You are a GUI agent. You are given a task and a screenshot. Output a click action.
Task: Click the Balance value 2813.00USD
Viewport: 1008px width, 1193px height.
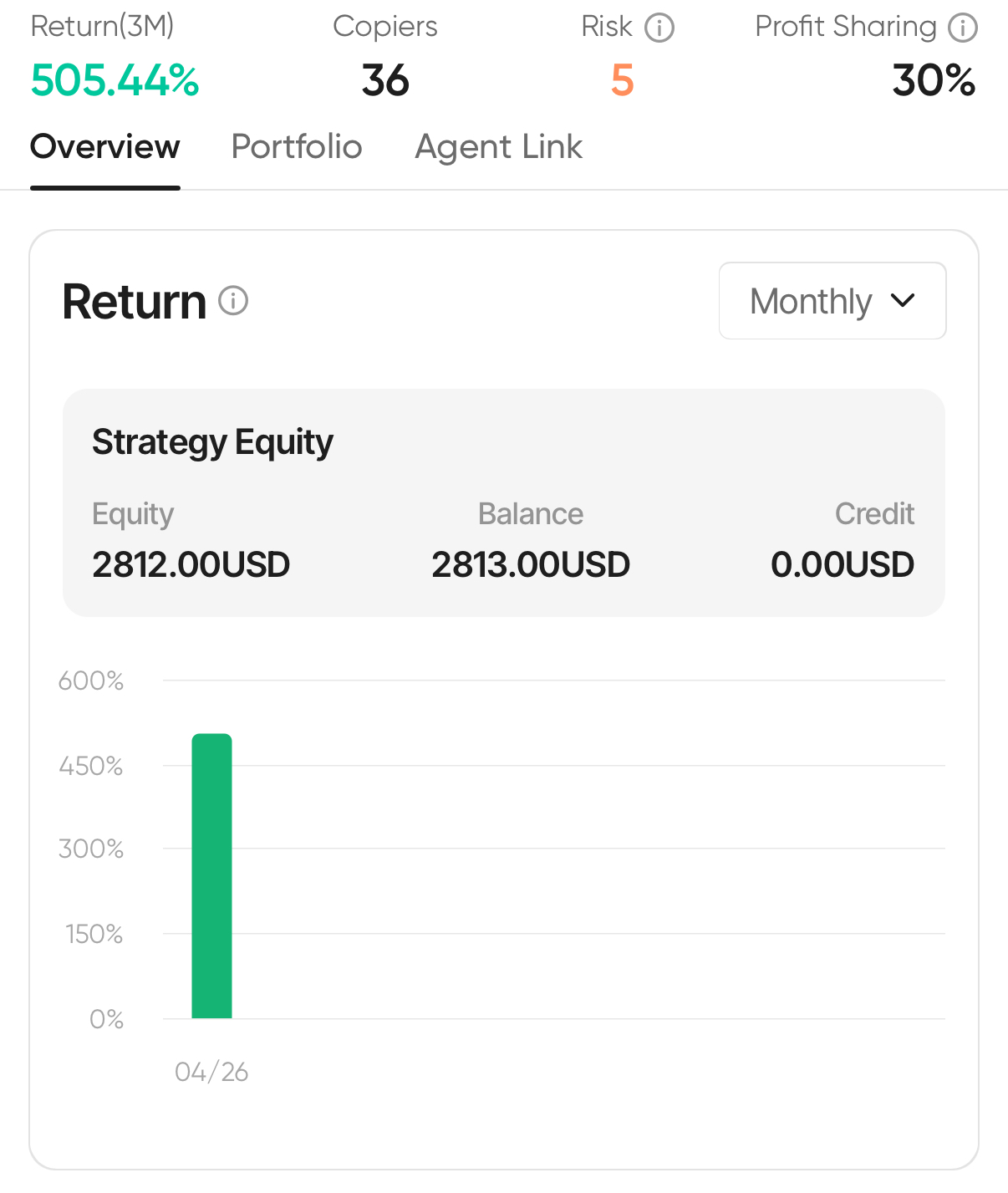click(532, 564)
